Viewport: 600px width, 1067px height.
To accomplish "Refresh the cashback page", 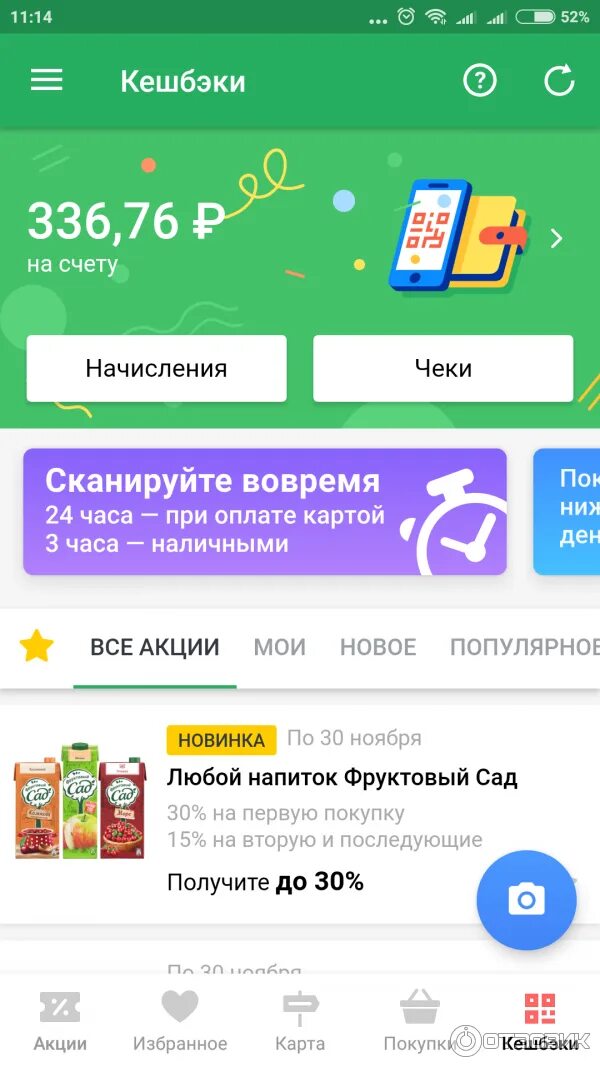I will pyautogui.click(x=559, y=81).
